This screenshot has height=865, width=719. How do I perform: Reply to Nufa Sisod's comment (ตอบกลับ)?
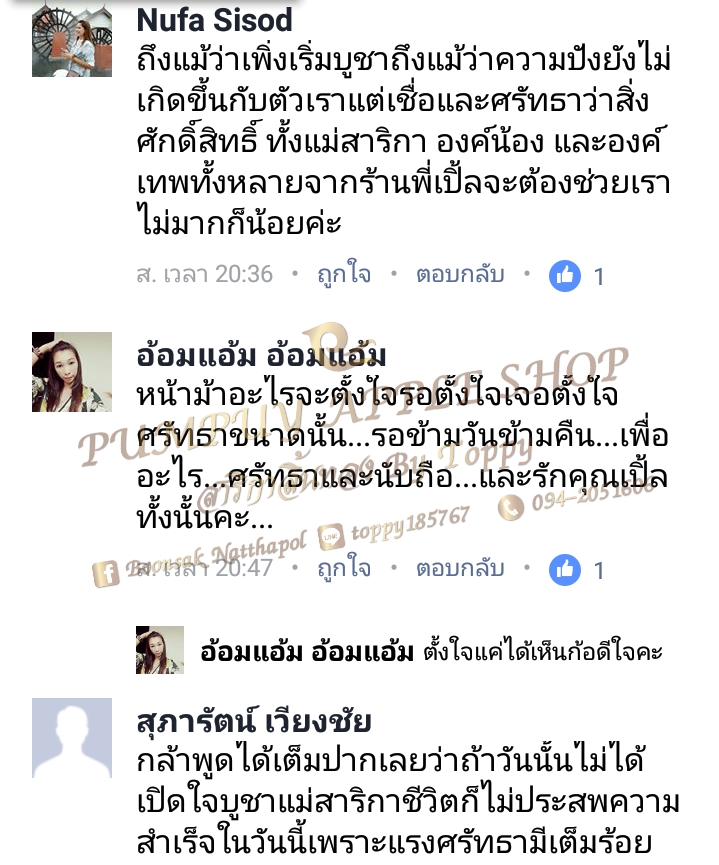coord(460,274)
